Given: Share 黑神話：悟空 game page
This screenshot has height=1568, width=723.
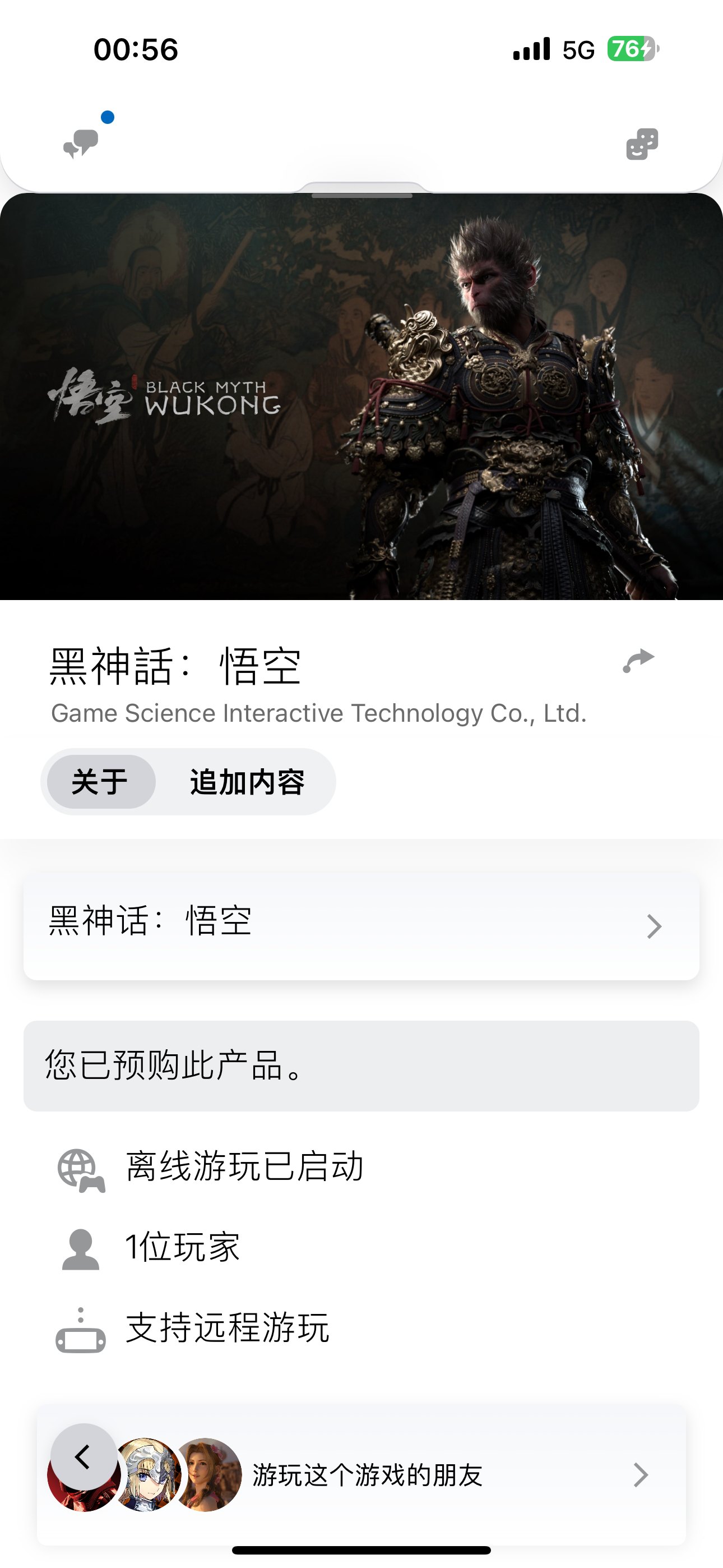Looking at the screenshot, I should point(638,661).
